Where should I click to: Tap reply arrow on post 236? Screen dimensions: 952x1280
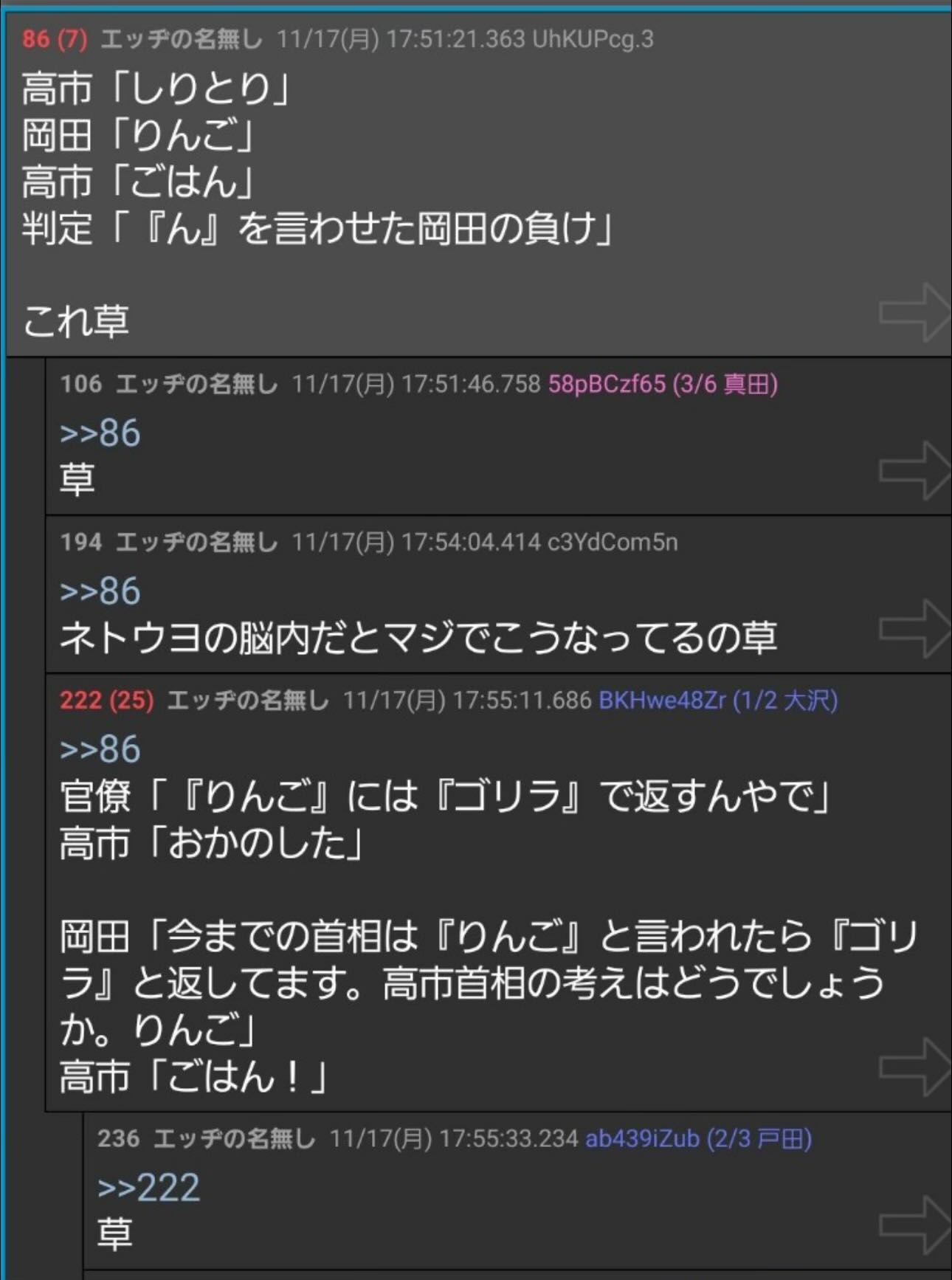click(x=914, y=1225)
